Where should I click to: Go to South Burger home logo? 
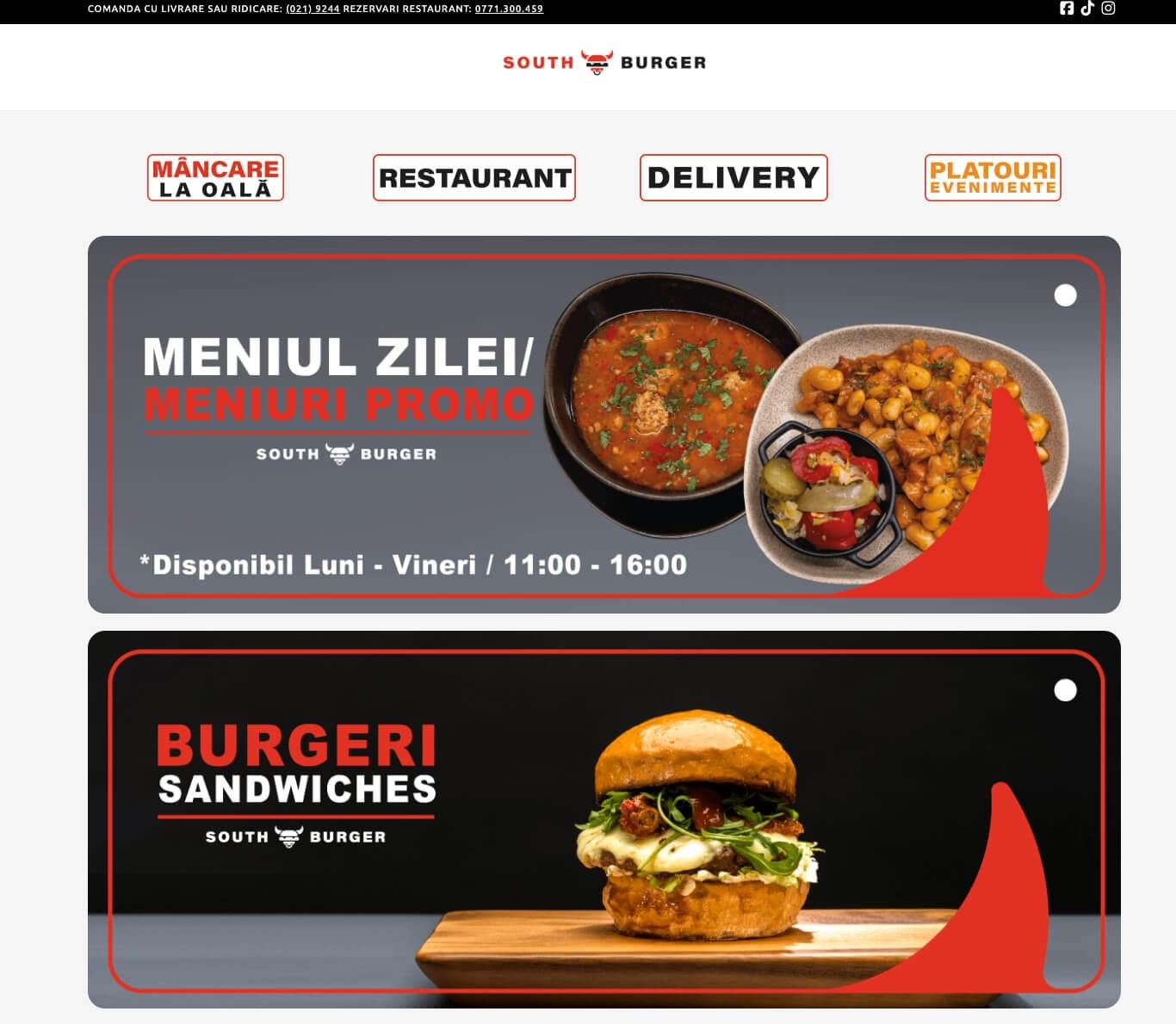(604, 62)
